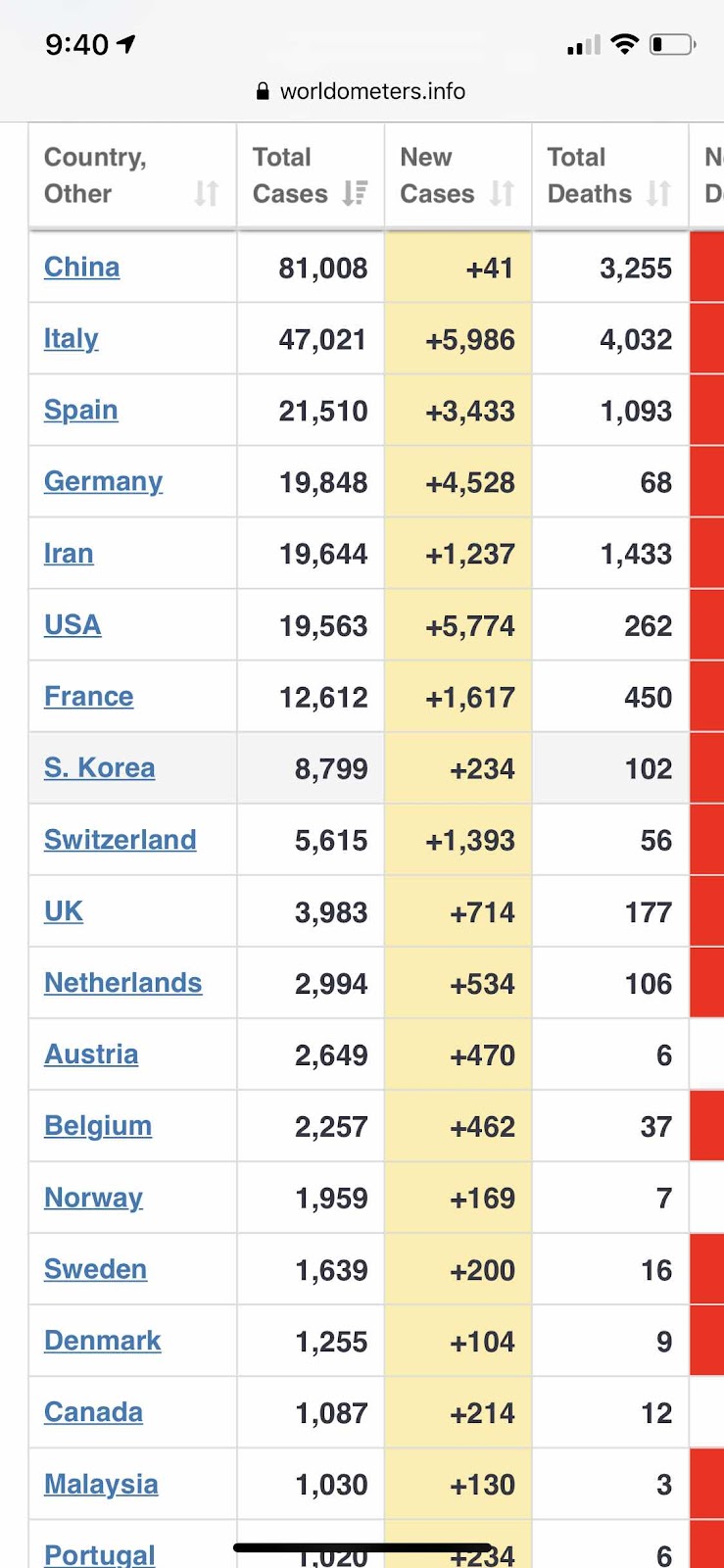Sort table by Country, Other column
The width and height of the screenshot is (724, 1568).
coord(132,176)
